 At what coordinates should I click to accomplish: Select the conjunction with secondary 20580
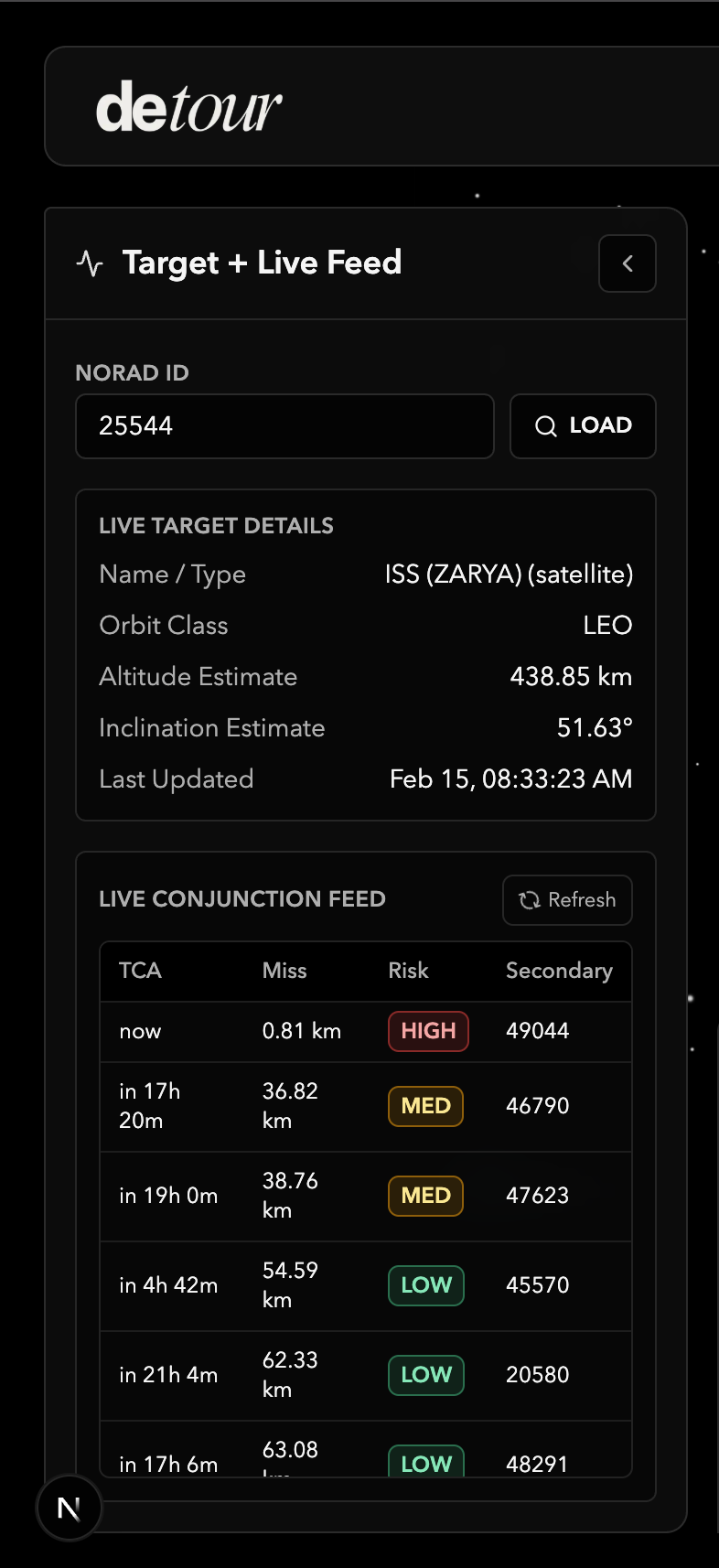click(x=366, y=1375)
